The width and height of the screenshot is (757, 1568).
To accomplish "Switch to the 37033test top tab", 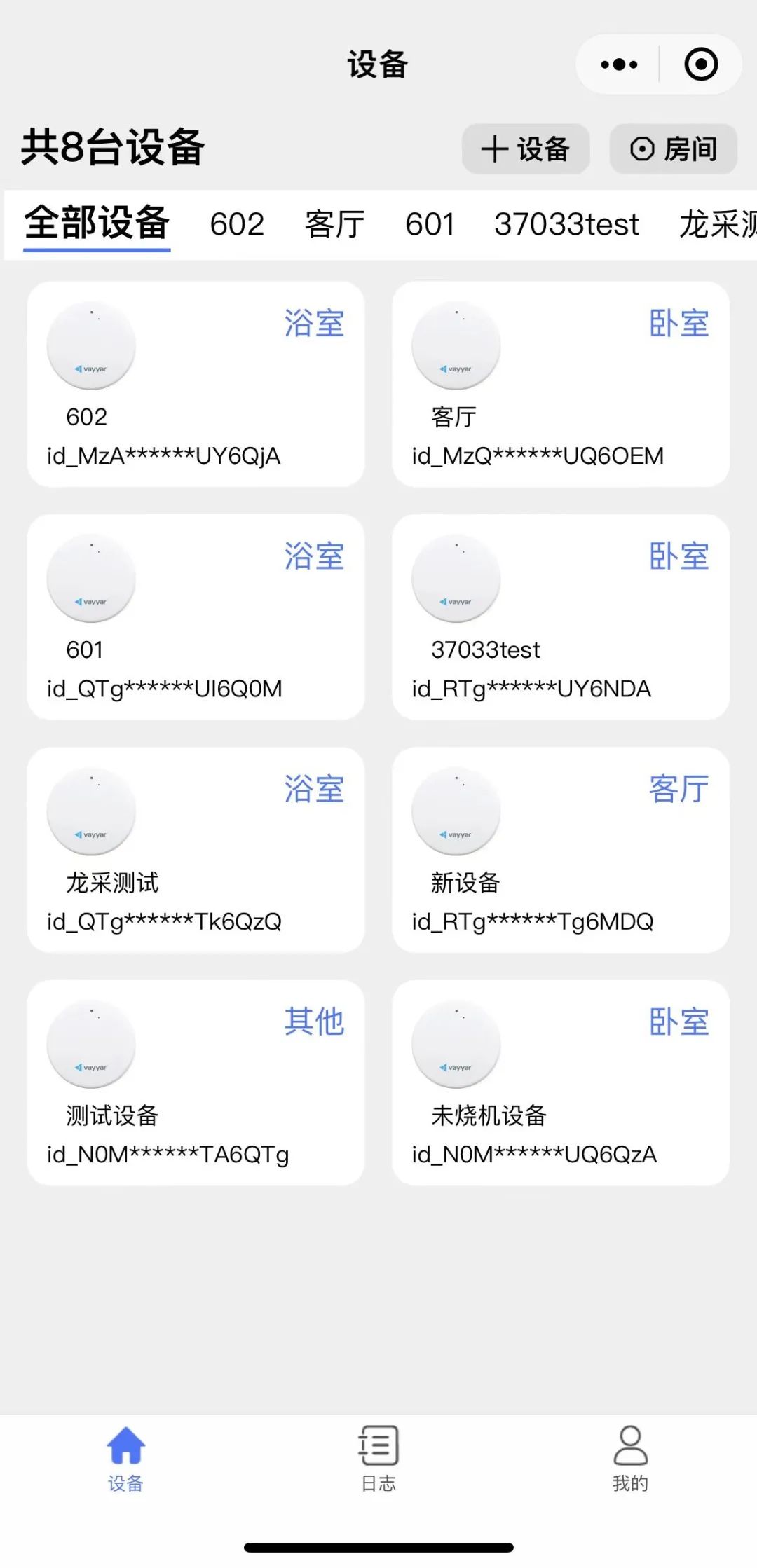I will pos(566,225).
